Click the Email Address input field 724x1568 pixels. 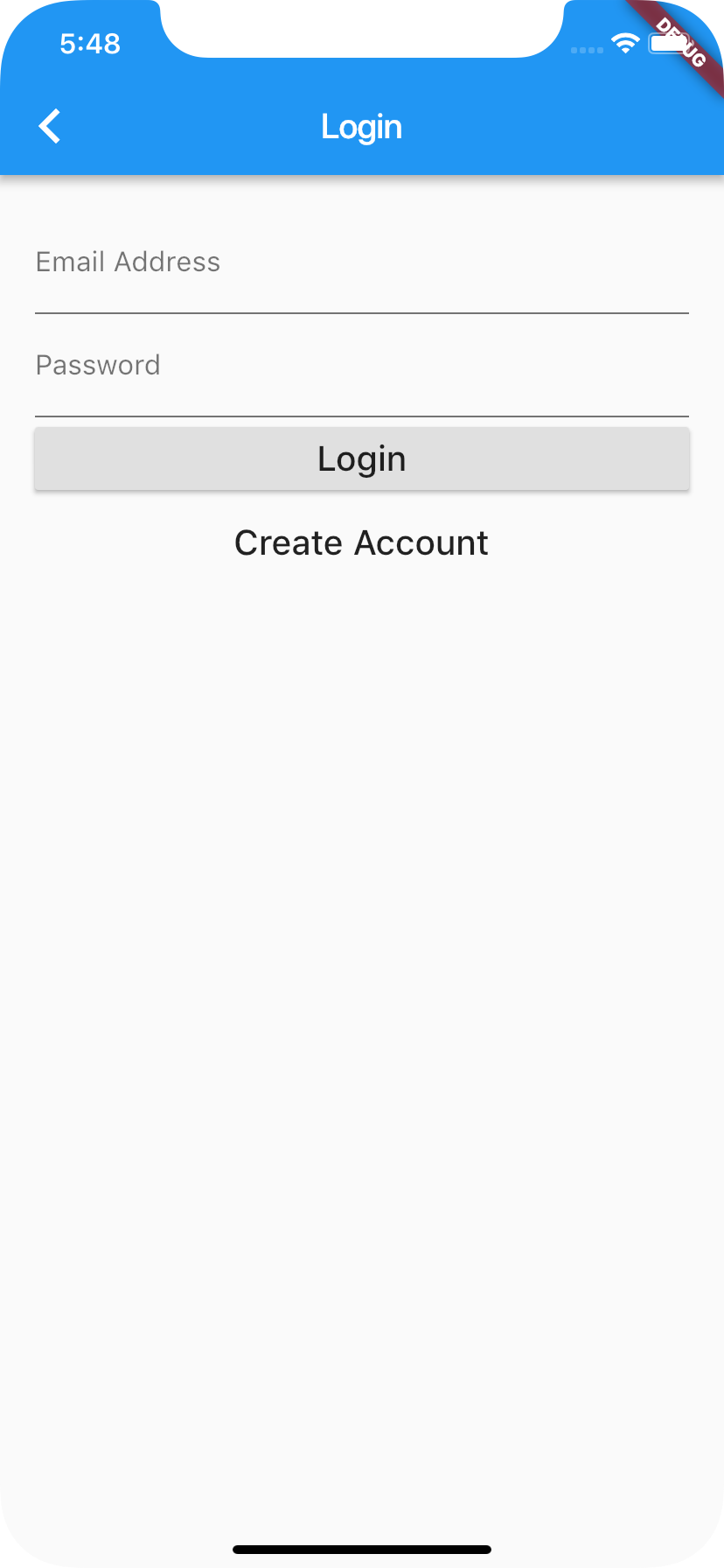(x=362, y=271)
